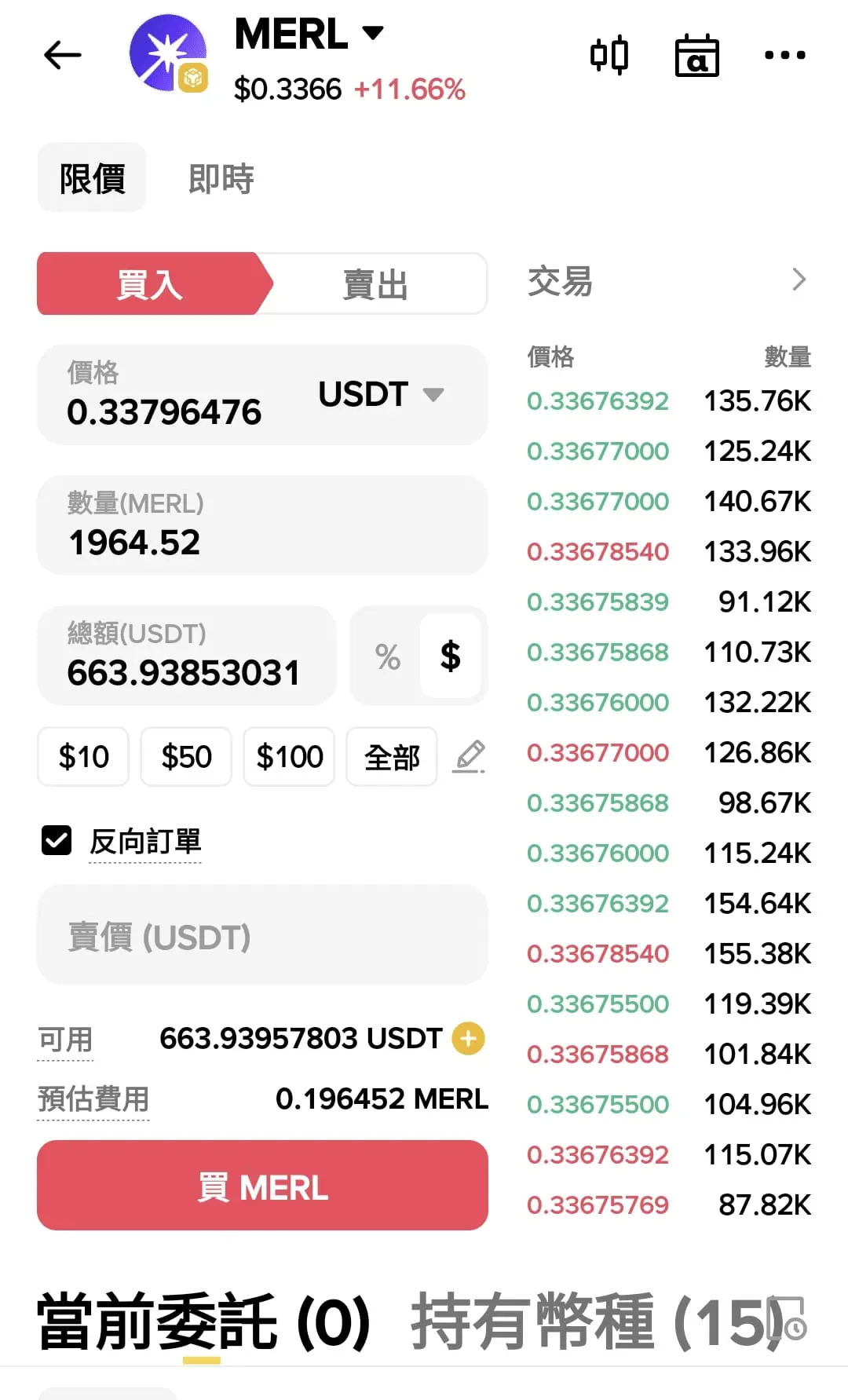The width and height of the screenshot is (848, 1400).
Task: Go back using the arrow icon
Action: click(63, 55)
